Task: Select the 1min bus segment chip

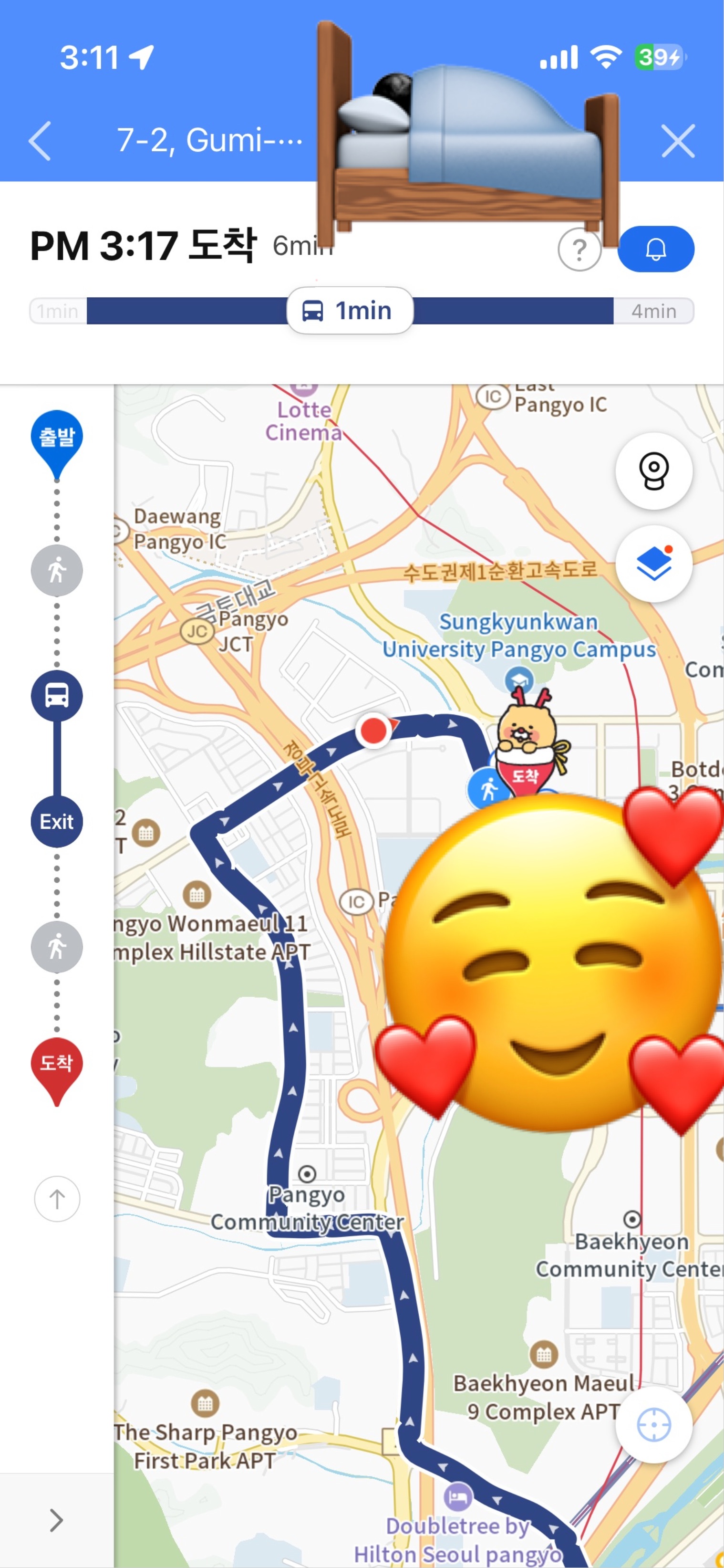Action: pos(350,311)
